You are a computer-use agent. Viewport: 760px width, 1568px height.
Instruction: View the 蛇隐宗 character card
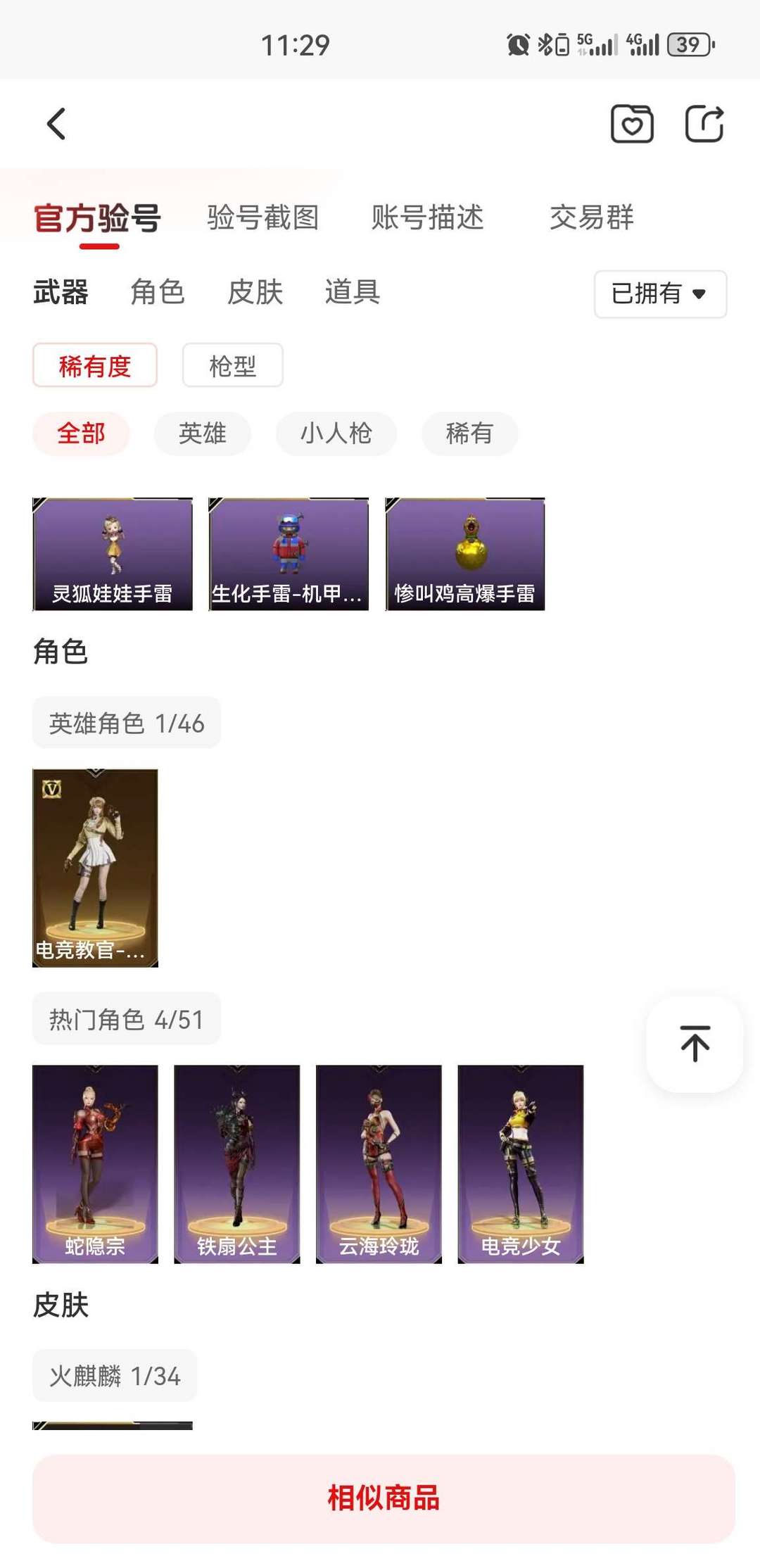pyautogui.click(x=95, y=1164)
